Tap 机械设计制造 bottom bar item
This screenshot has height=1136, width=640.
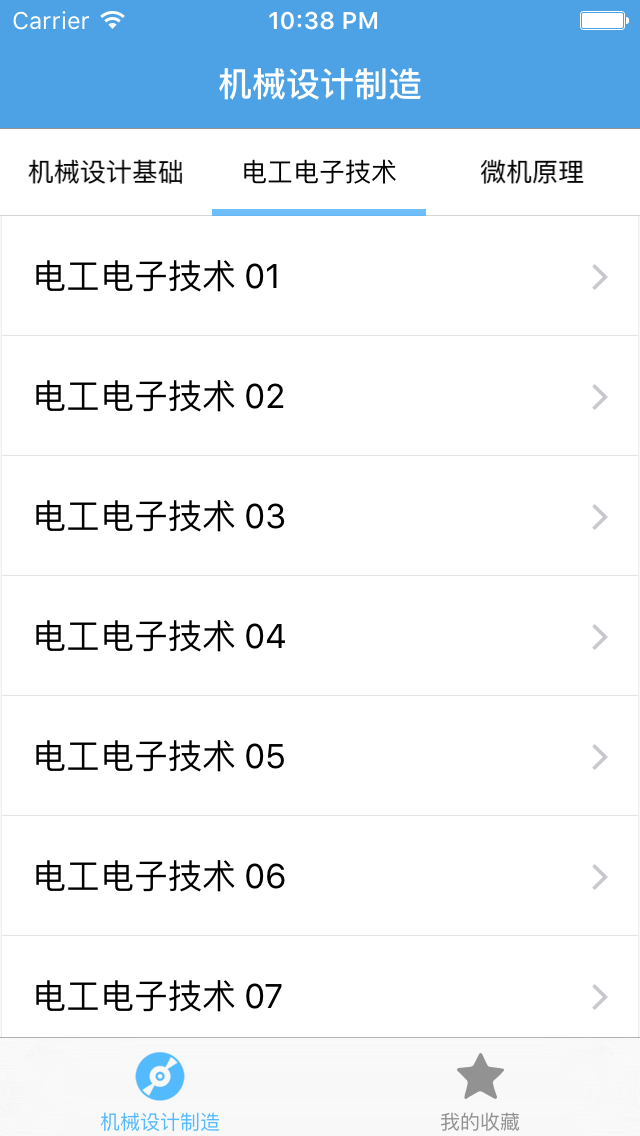160,1088
